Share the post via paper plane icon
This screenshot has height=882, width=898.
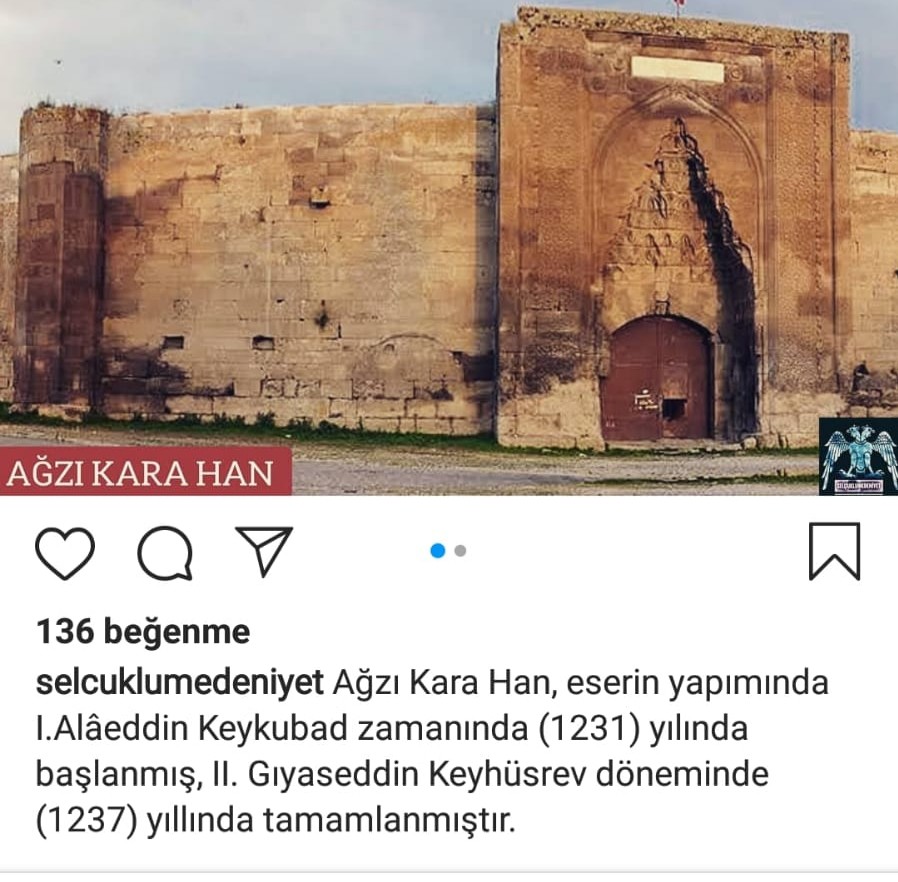point(264,550)
